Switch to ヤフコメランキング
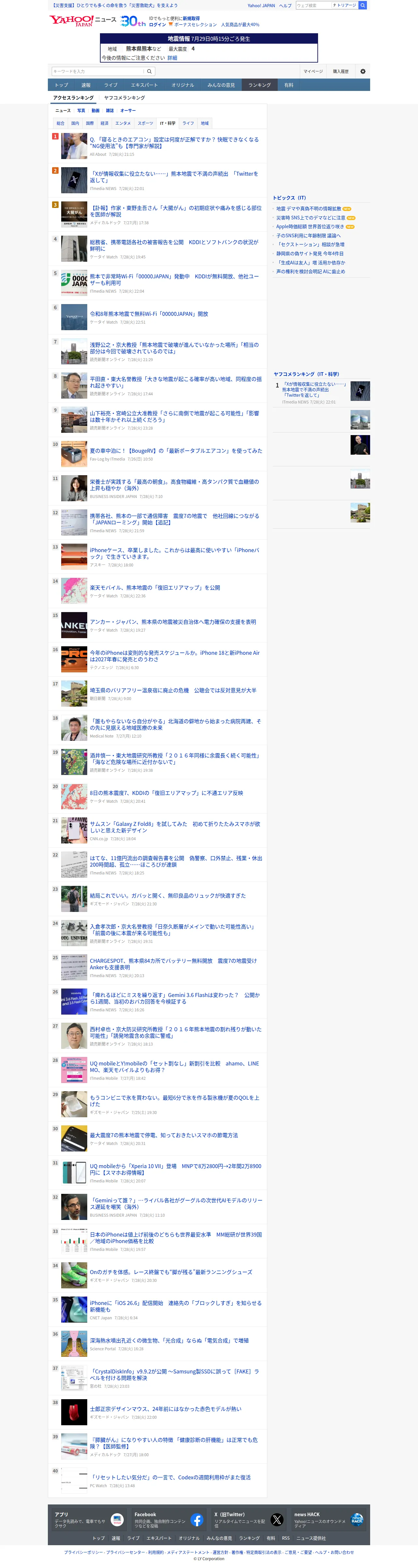Image resolution: width=418 pixels, height=1568 pixels. coord(125,98)
